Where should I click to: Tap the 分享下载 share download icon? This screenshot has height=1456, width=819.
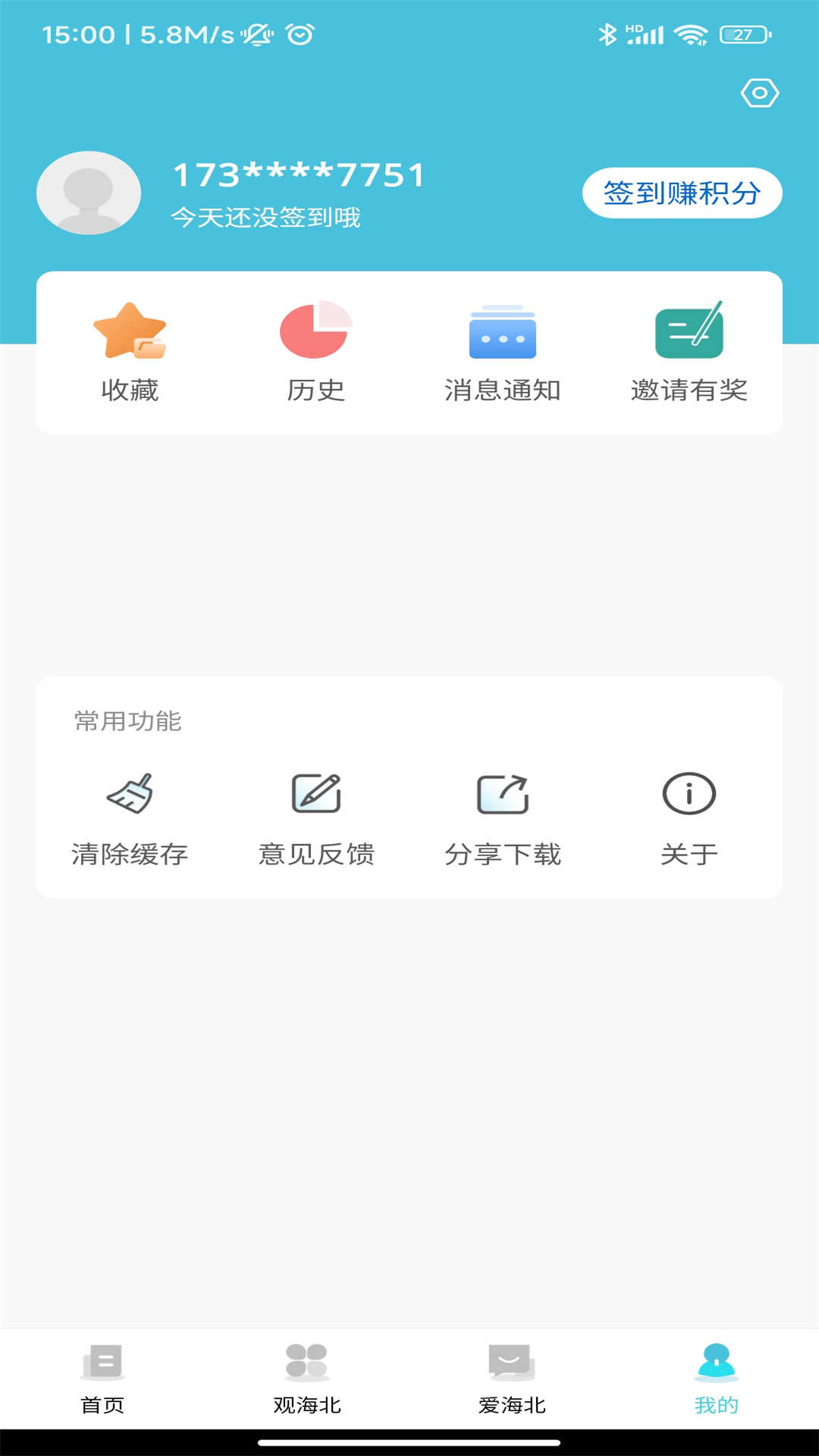[503, 795]
